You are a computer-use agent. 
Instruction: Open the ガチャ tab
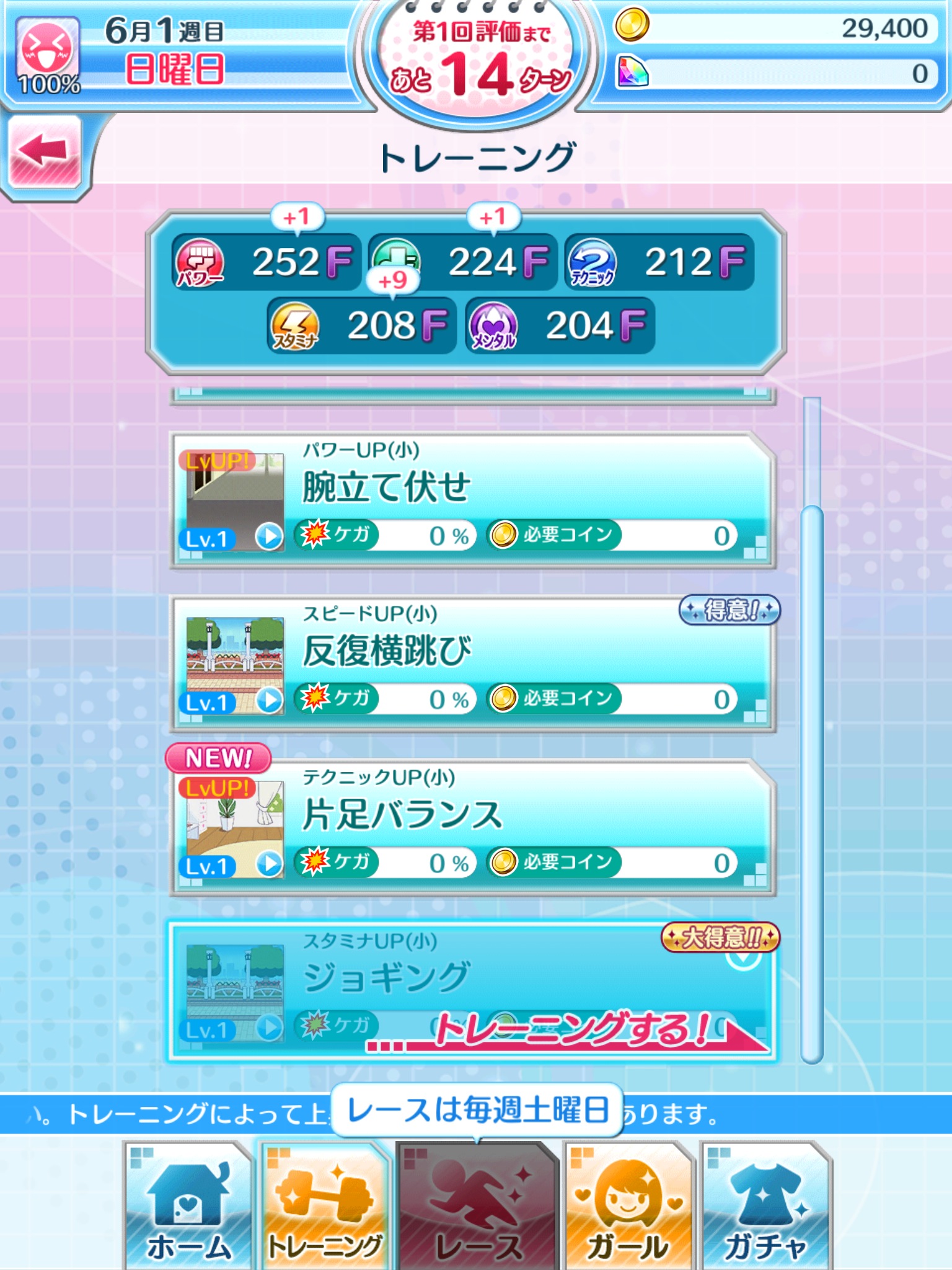765,1206
